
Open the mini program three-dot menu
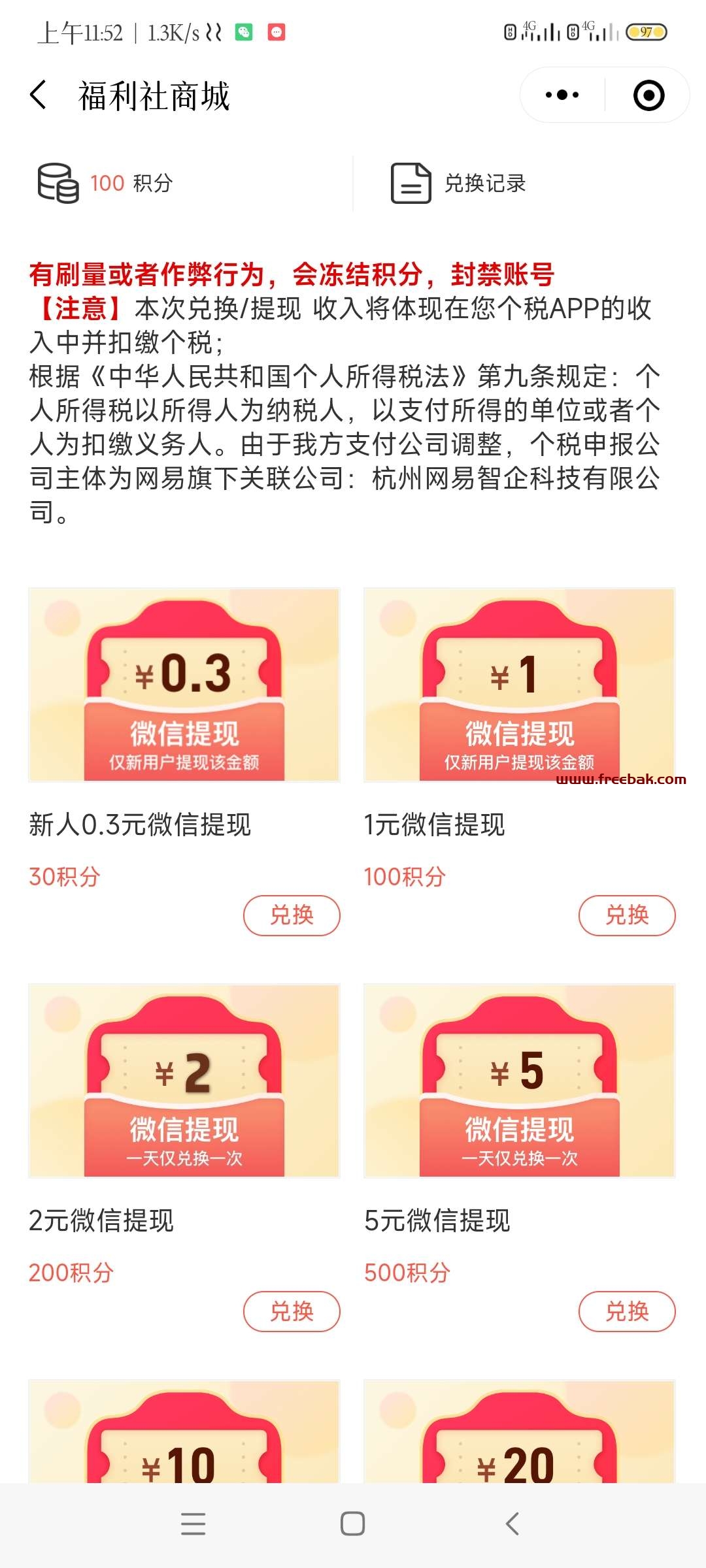pyautogui.click(x=562, y=95)
